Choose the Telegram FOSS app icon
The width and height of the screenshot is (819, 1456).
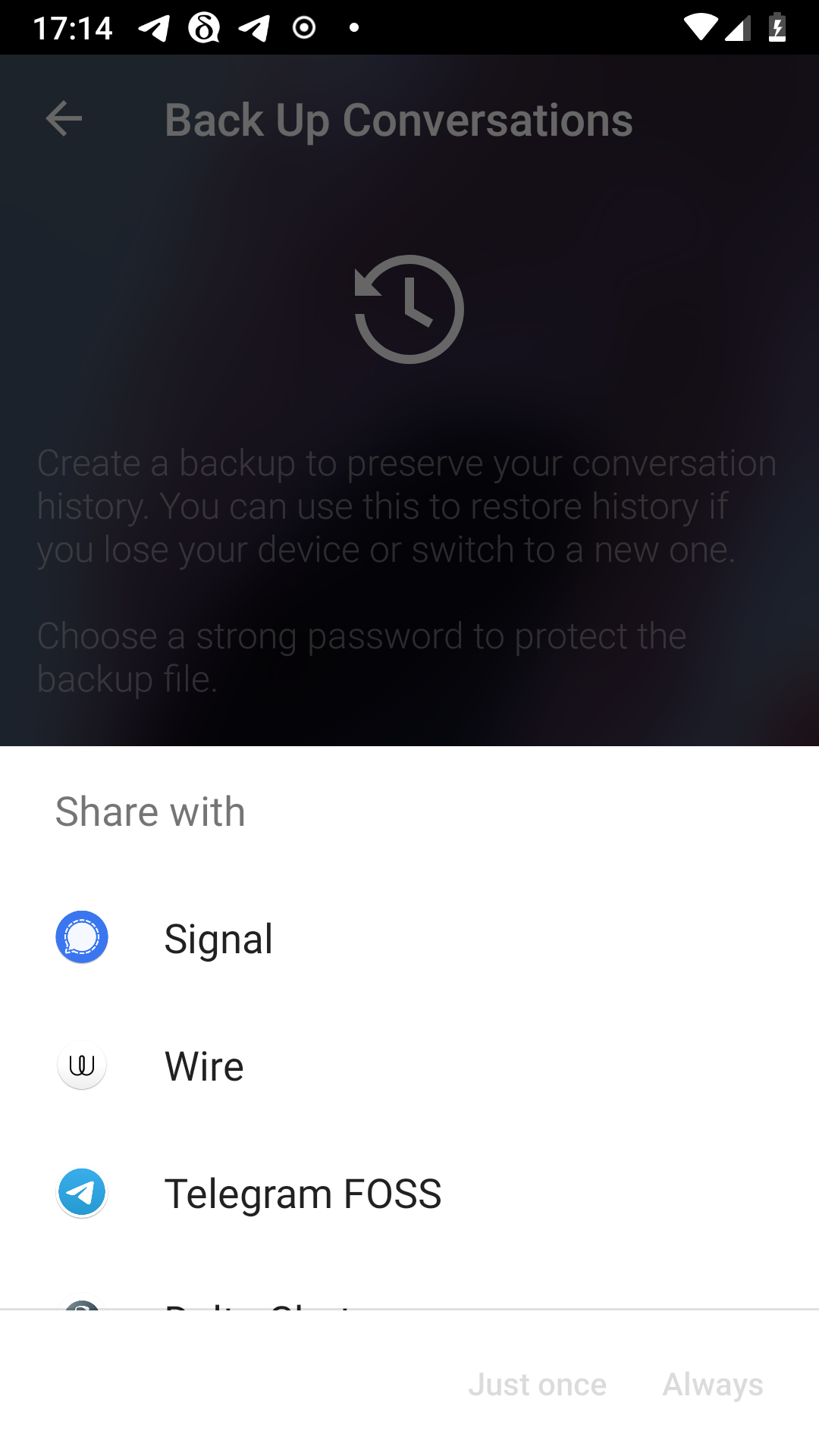[81, 1192]
